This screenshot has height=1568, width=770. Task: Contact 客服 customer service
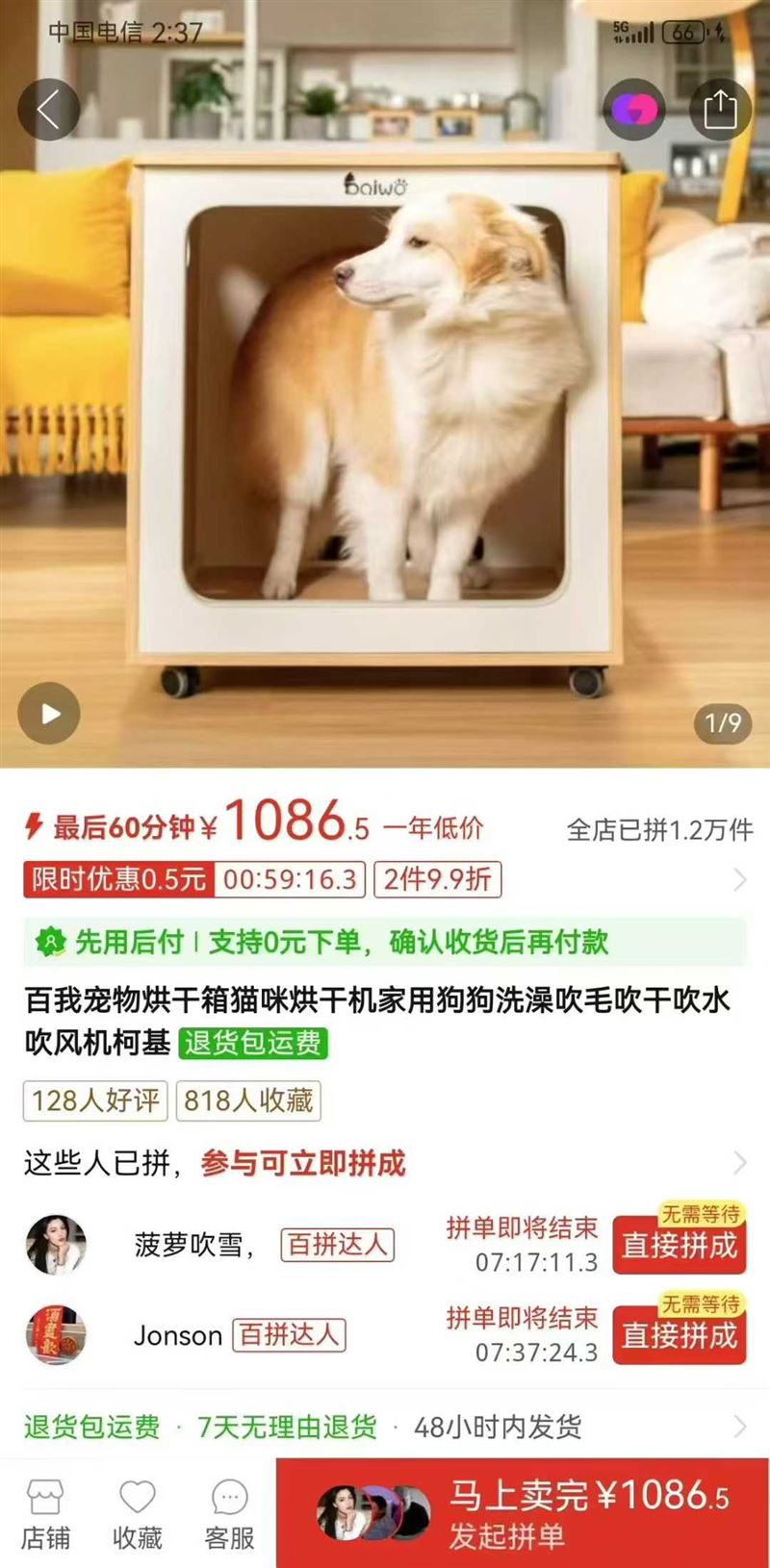[x=229, y=1514]
